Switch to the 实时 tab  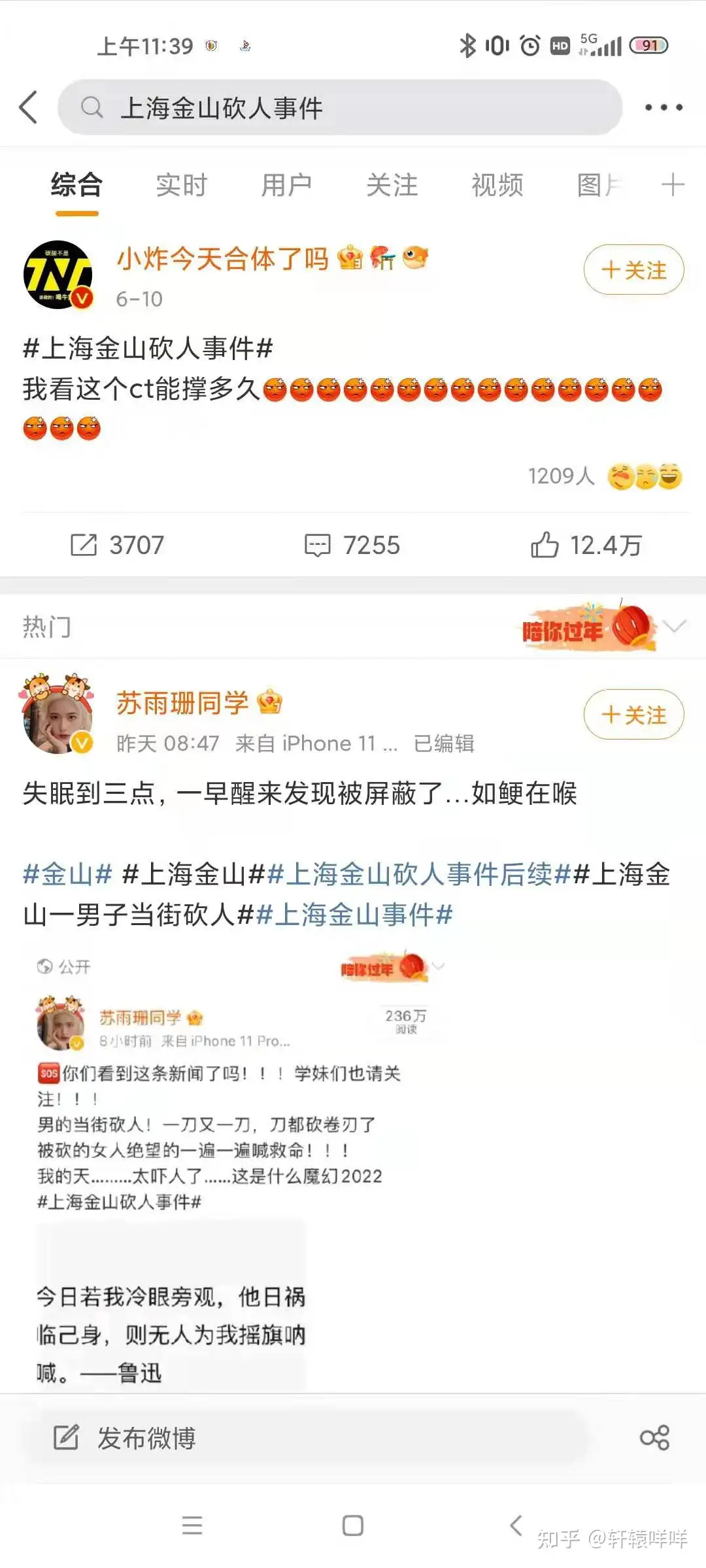[181, 186]
